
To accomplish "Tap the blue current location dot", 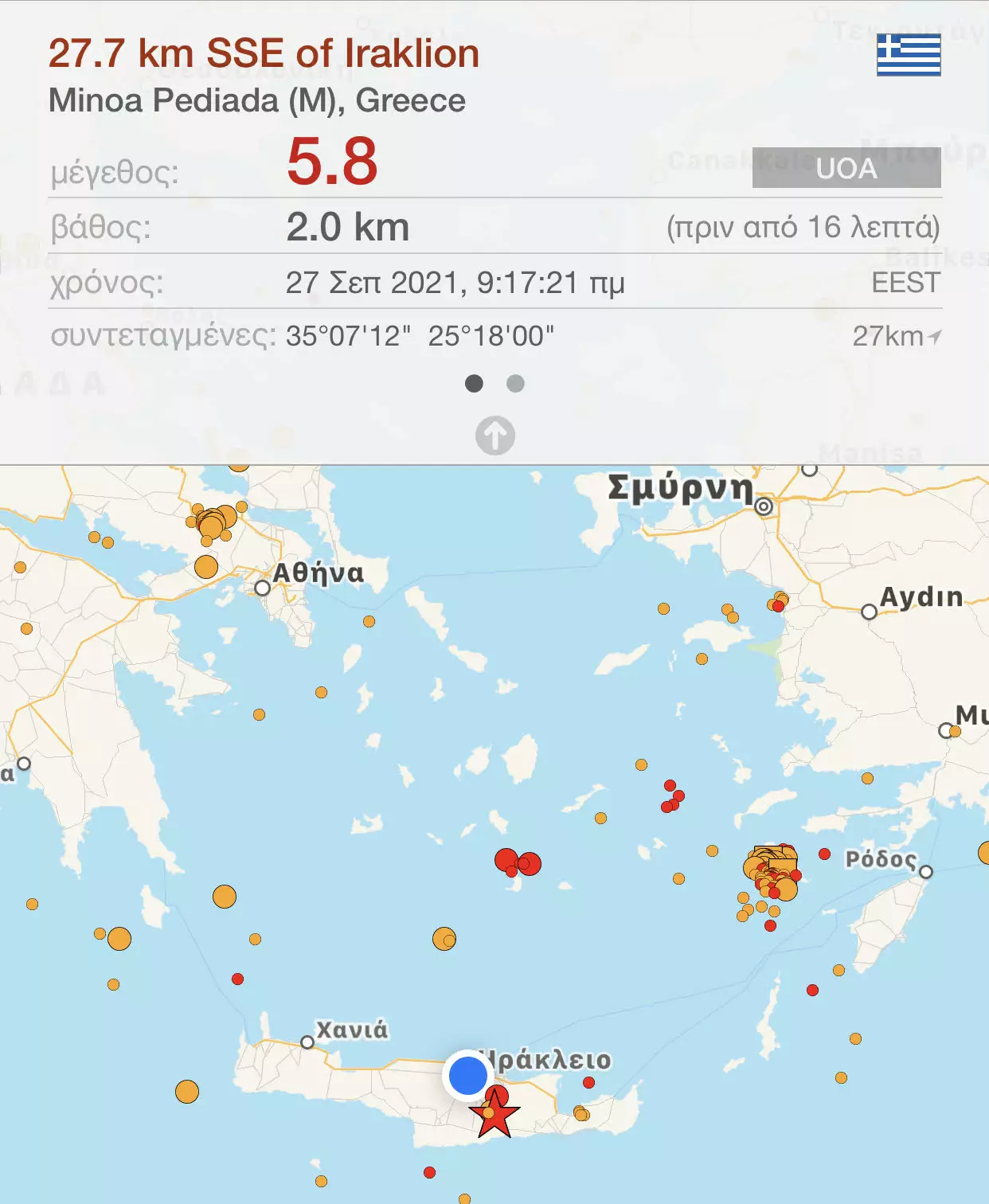I will click(468, 1076).
